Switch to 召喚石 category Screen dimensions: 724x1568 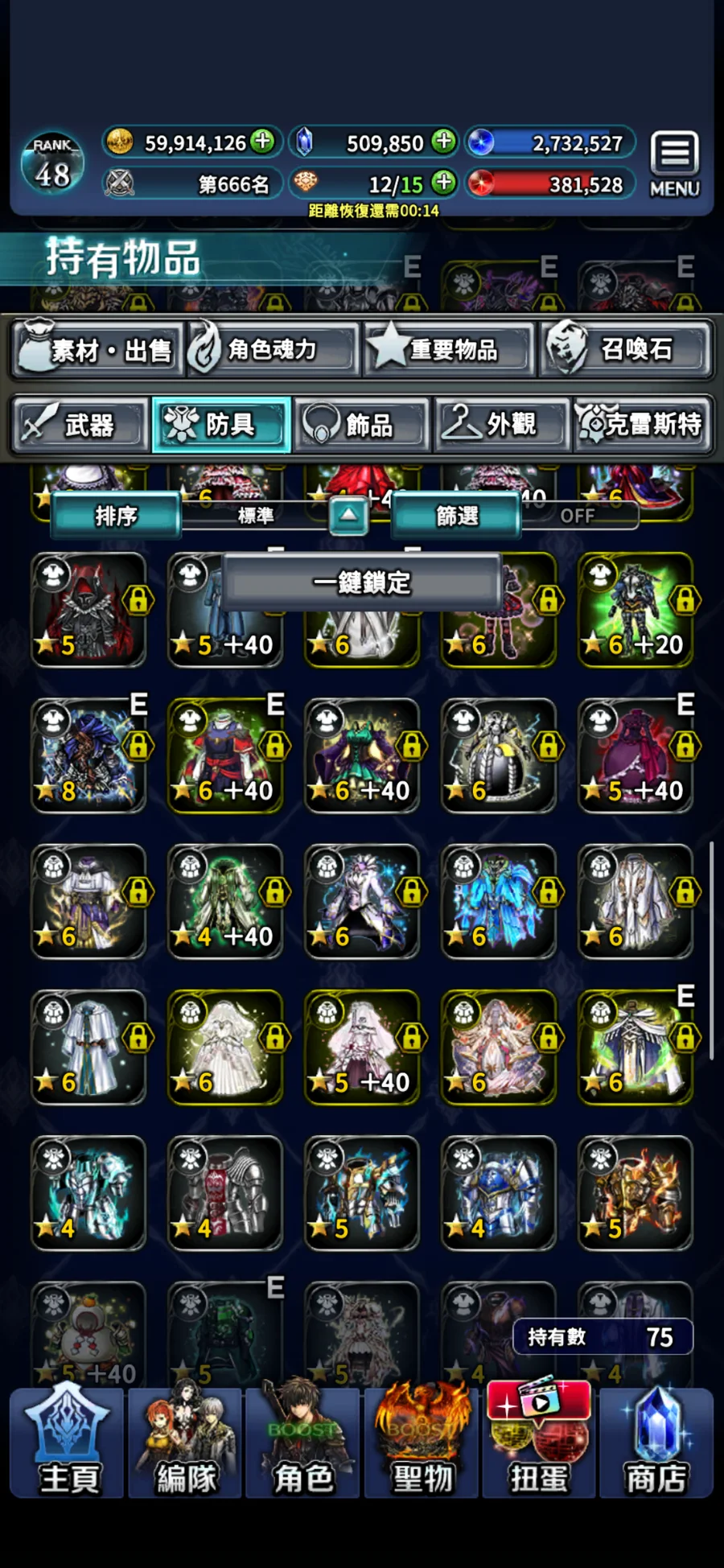626,349
